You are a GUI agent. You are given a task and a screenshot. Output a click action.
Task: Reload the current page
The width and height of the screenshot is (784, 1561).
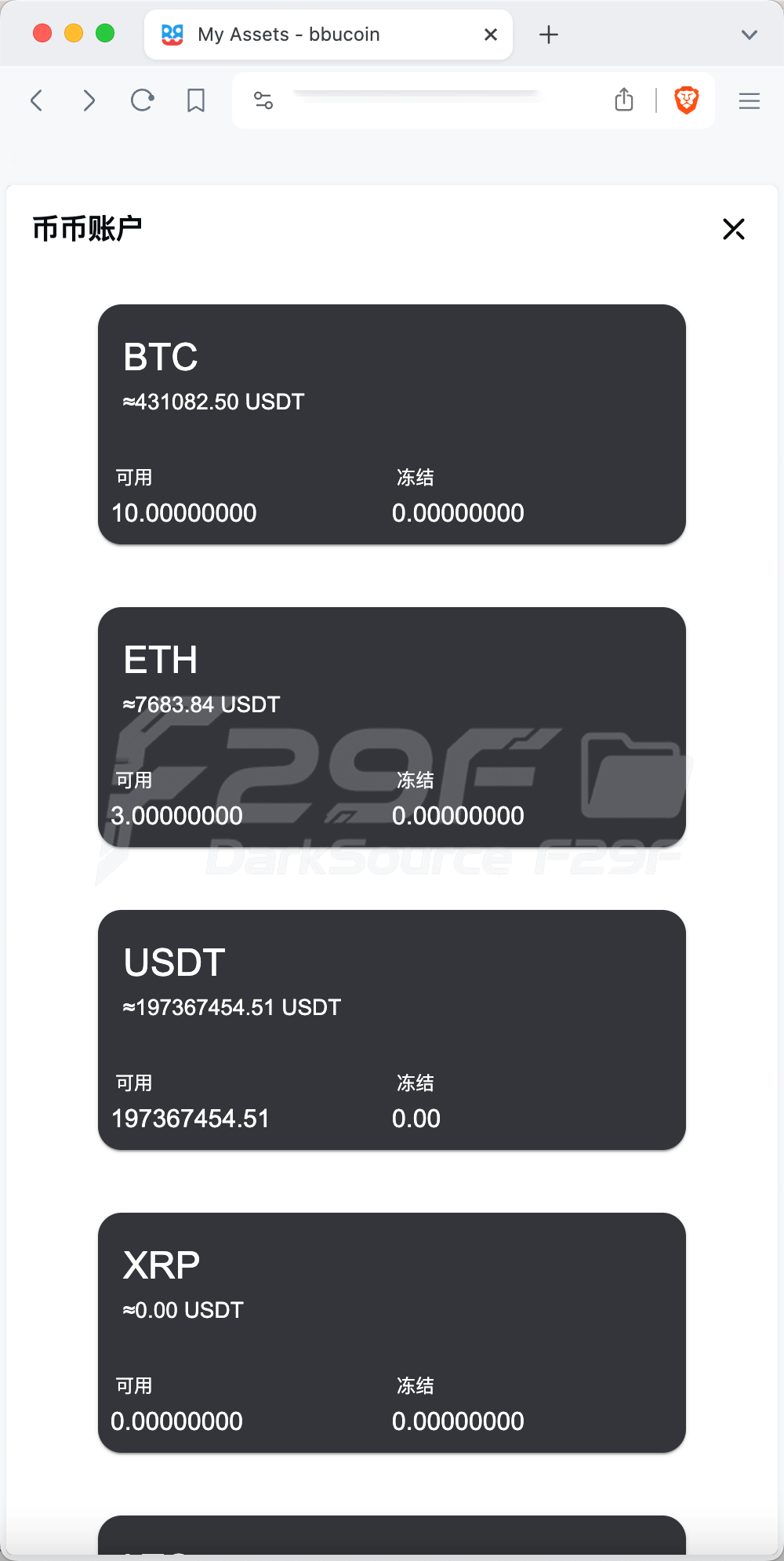click(142, 100)
